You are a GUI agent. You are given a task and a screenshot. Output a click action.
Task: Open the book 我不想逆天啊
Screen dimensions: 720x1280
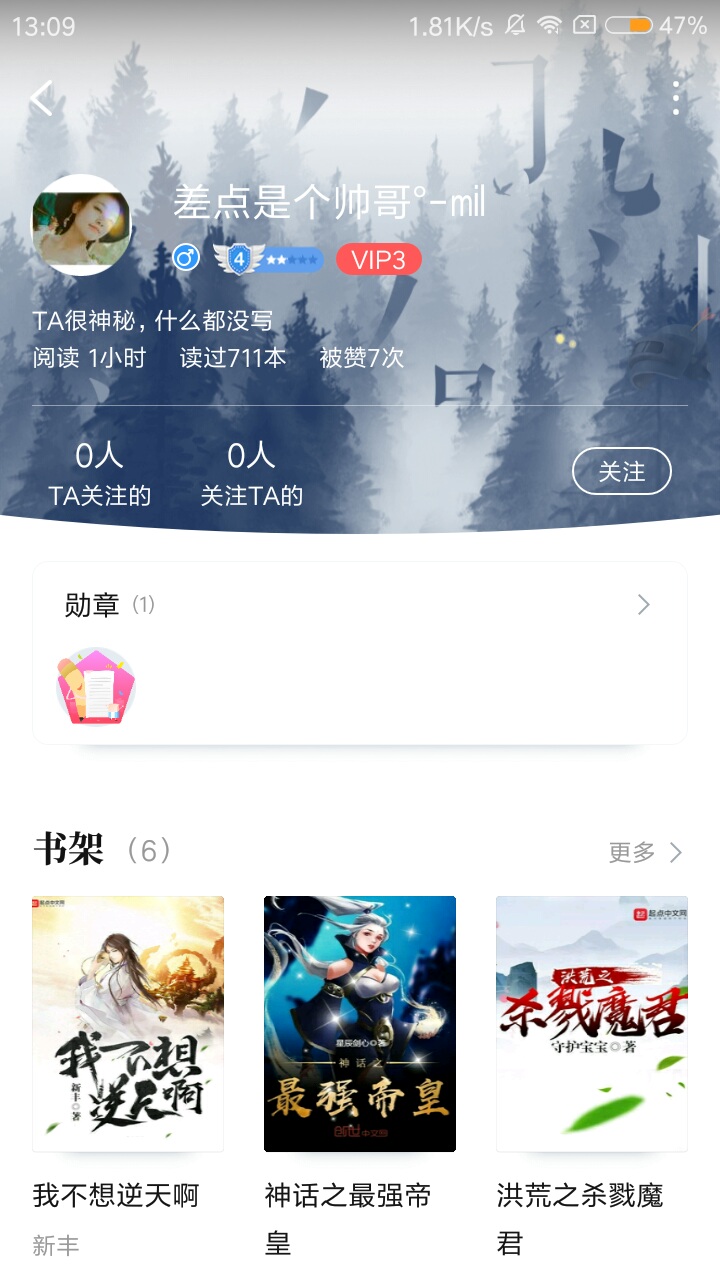tap(128, 1024)
